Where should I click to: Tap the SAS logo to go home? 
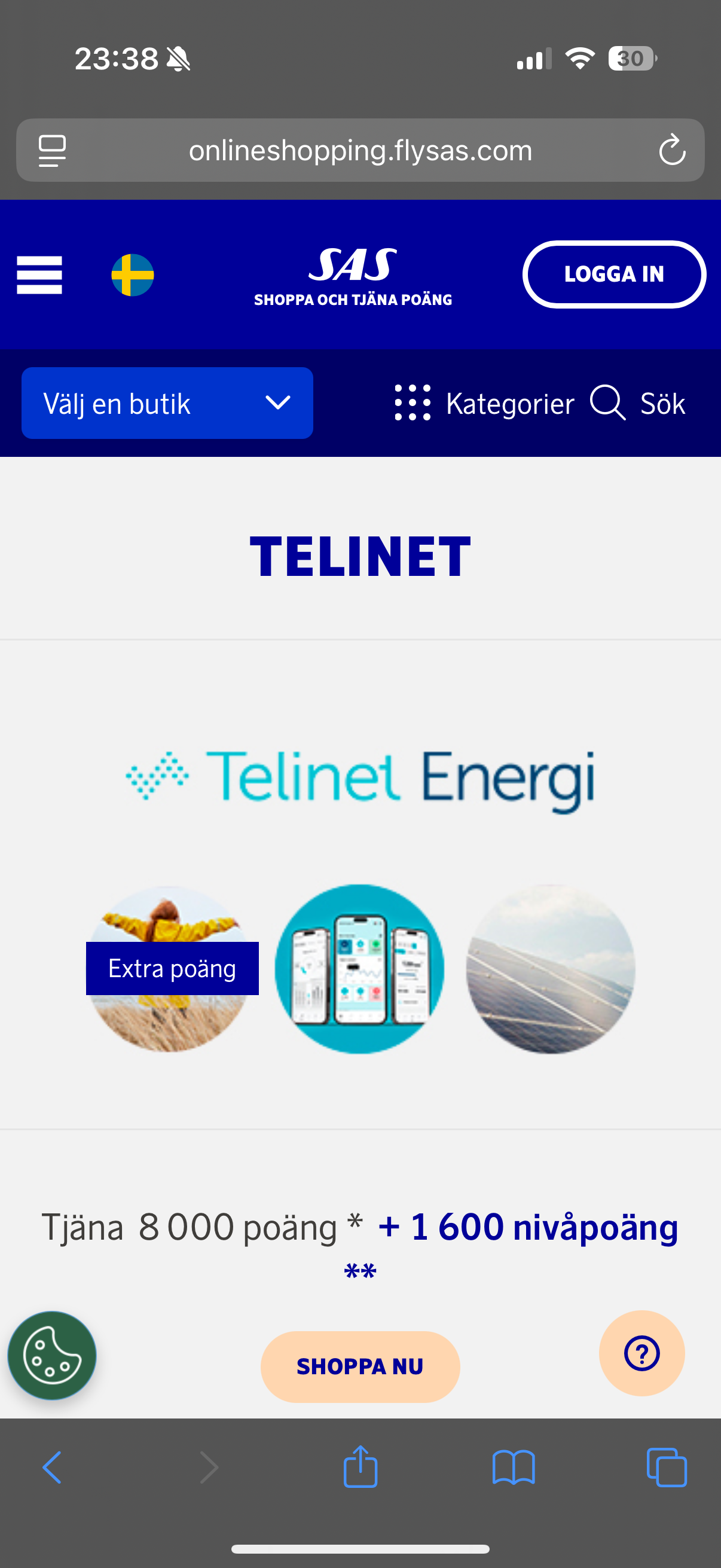(353, 274)
